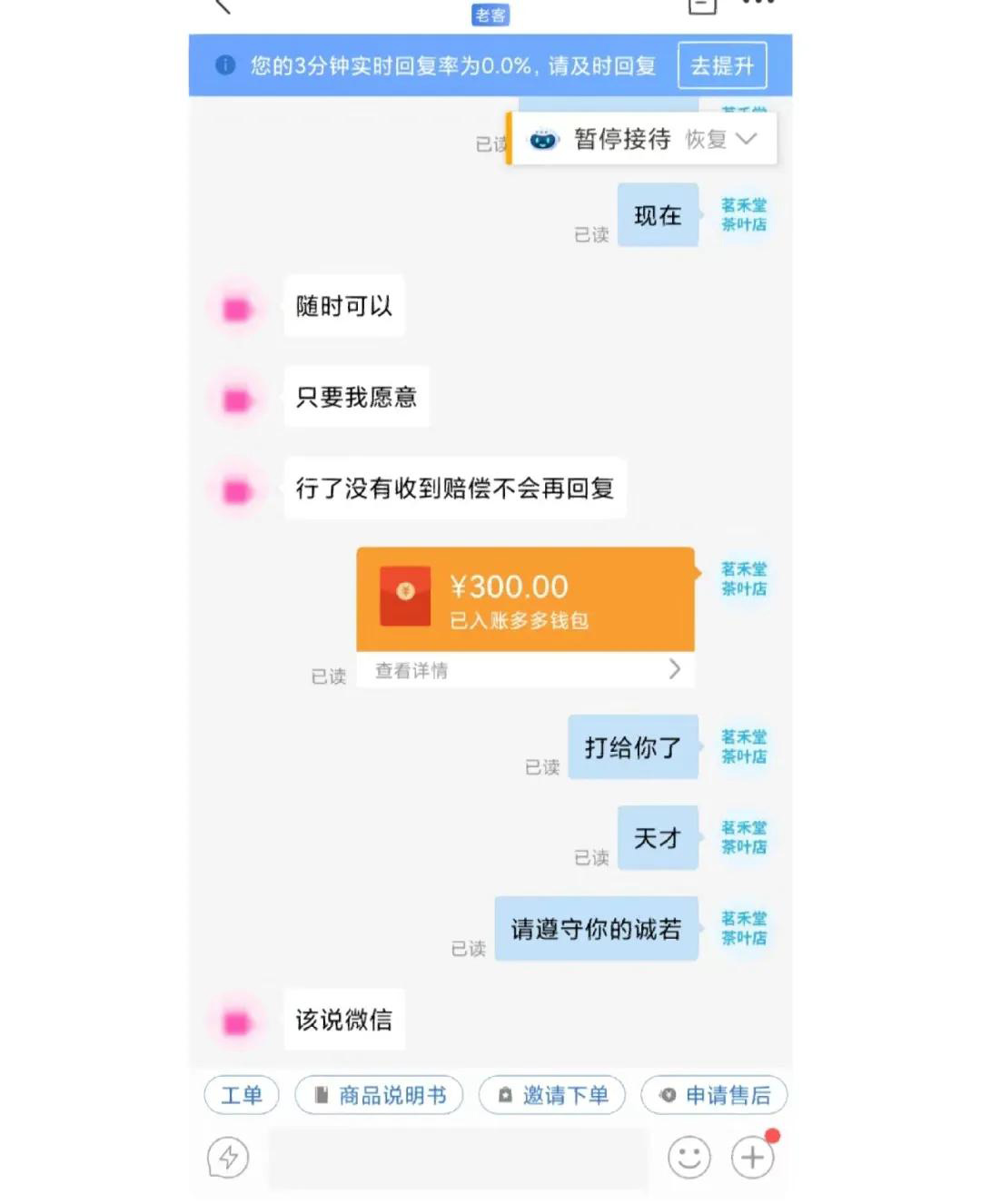The width and height of the screenshot is (981, 1204).
Task: Open 查看详情 via the right-pointing chevron
Action: pyautogui.click(x=674, y=670)
